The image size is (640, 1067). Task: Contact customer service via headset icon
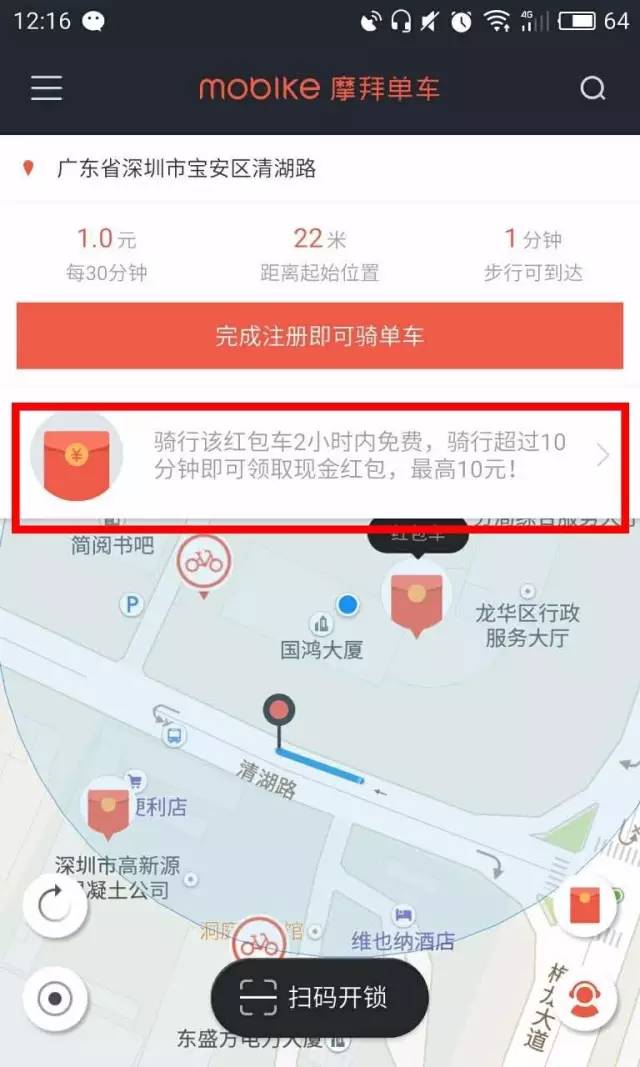584,996
